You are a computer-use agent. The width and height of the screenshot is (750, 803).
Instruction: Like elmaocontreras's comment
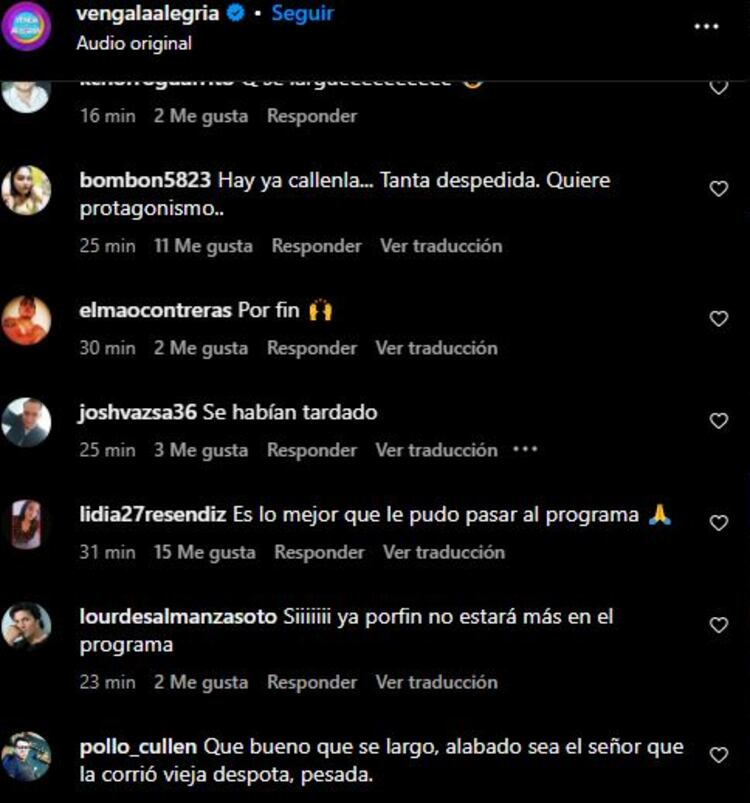click(718, 319)
